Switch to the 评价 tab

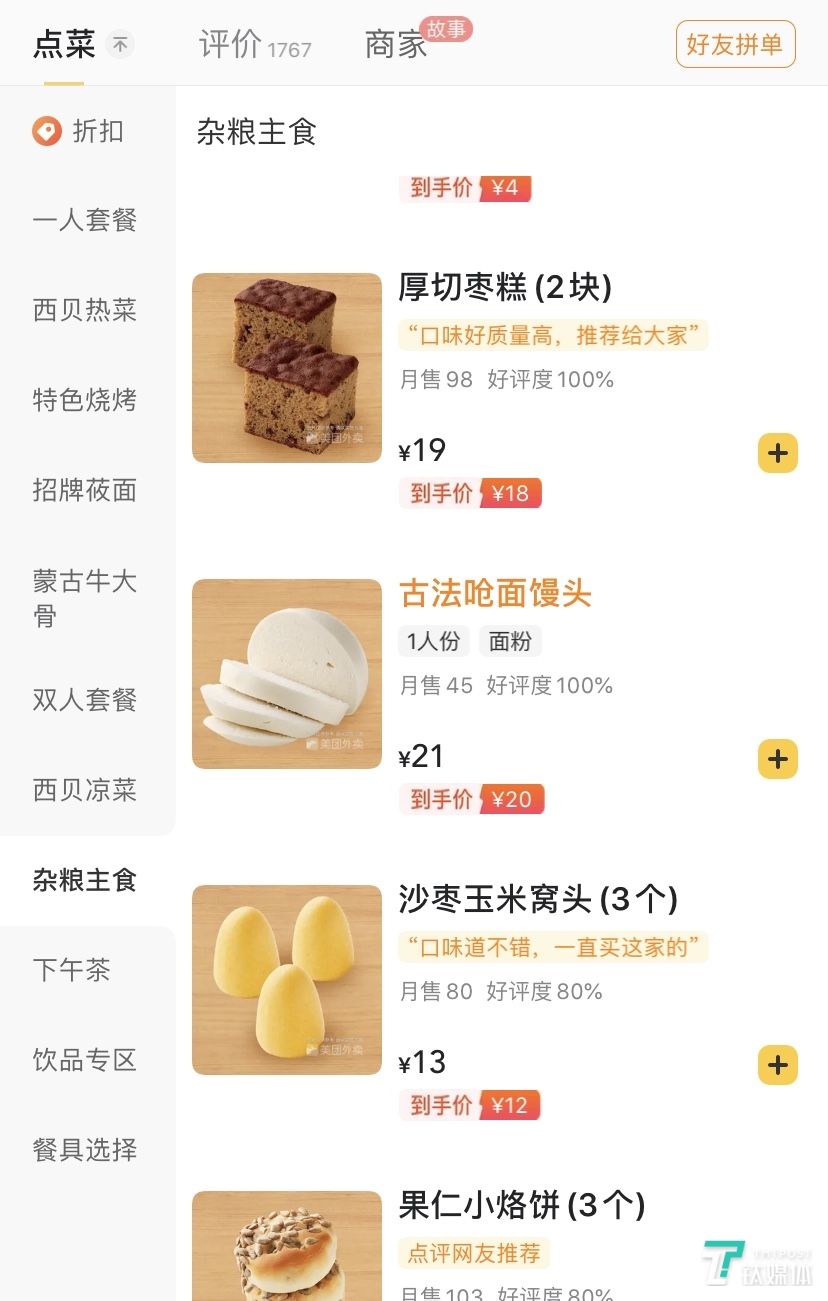(x=254, y=45)
